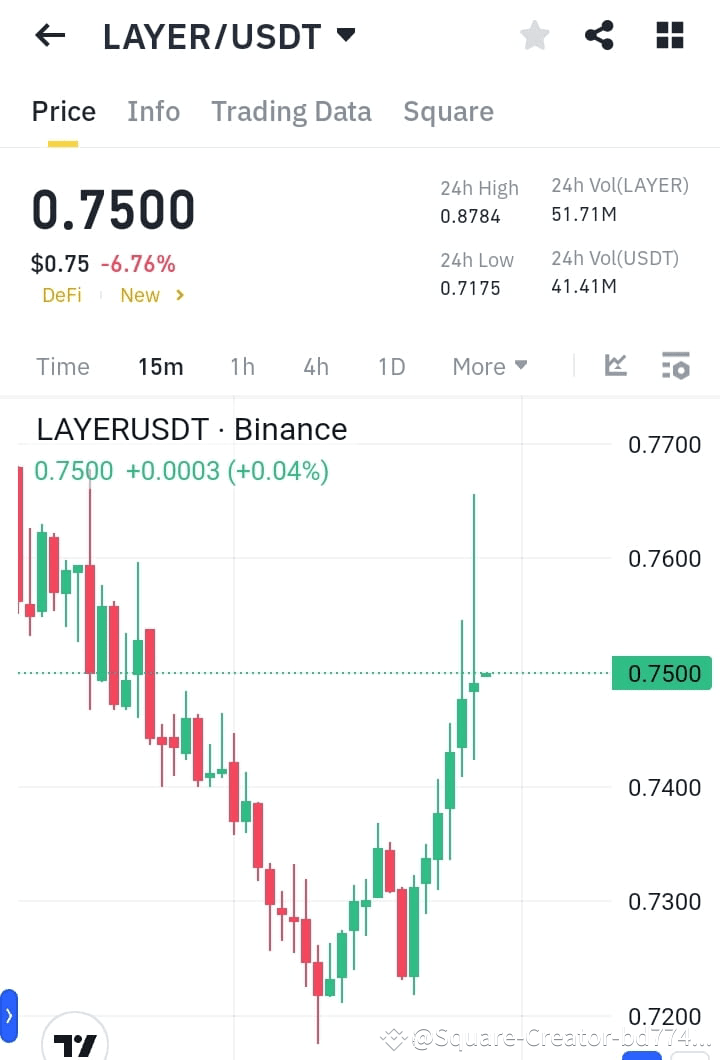Tap the 0.7500 price label on the axis

click(662, 673)
